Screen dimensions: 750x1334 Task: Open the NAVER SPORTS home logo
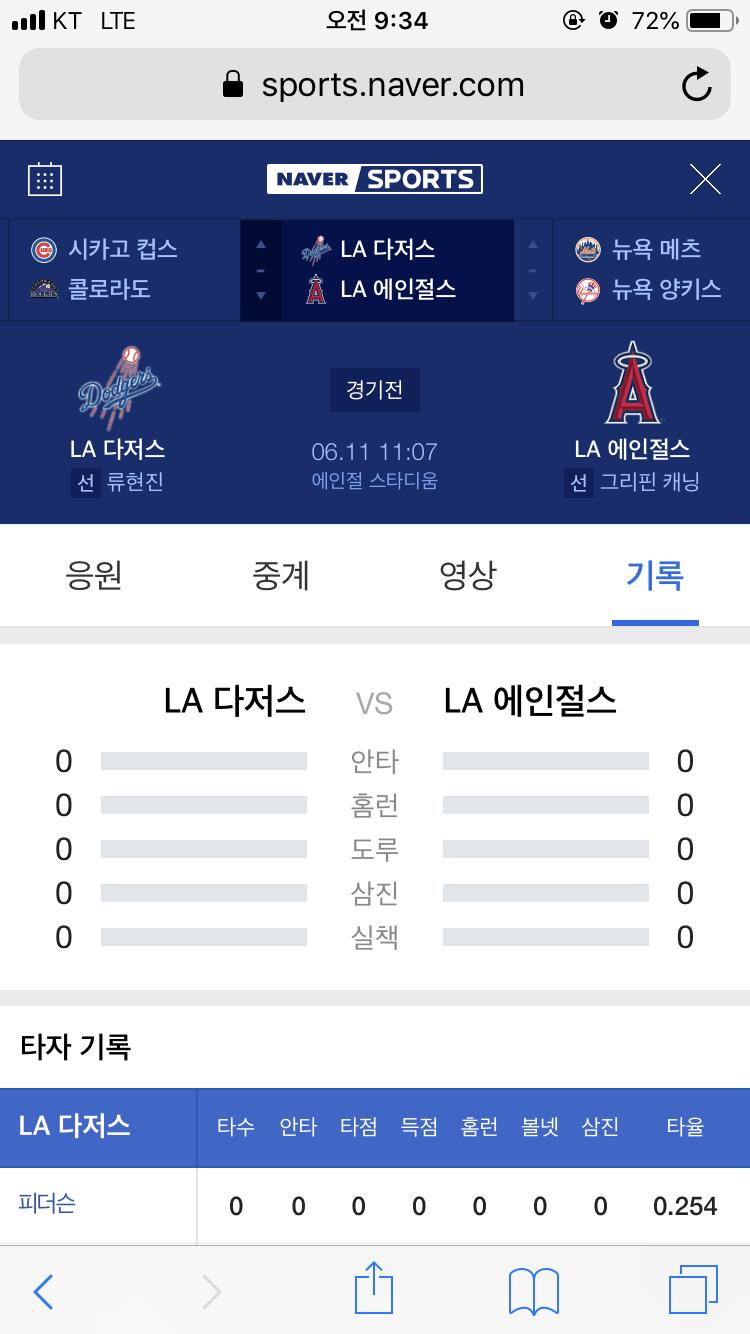coord(375,179)
